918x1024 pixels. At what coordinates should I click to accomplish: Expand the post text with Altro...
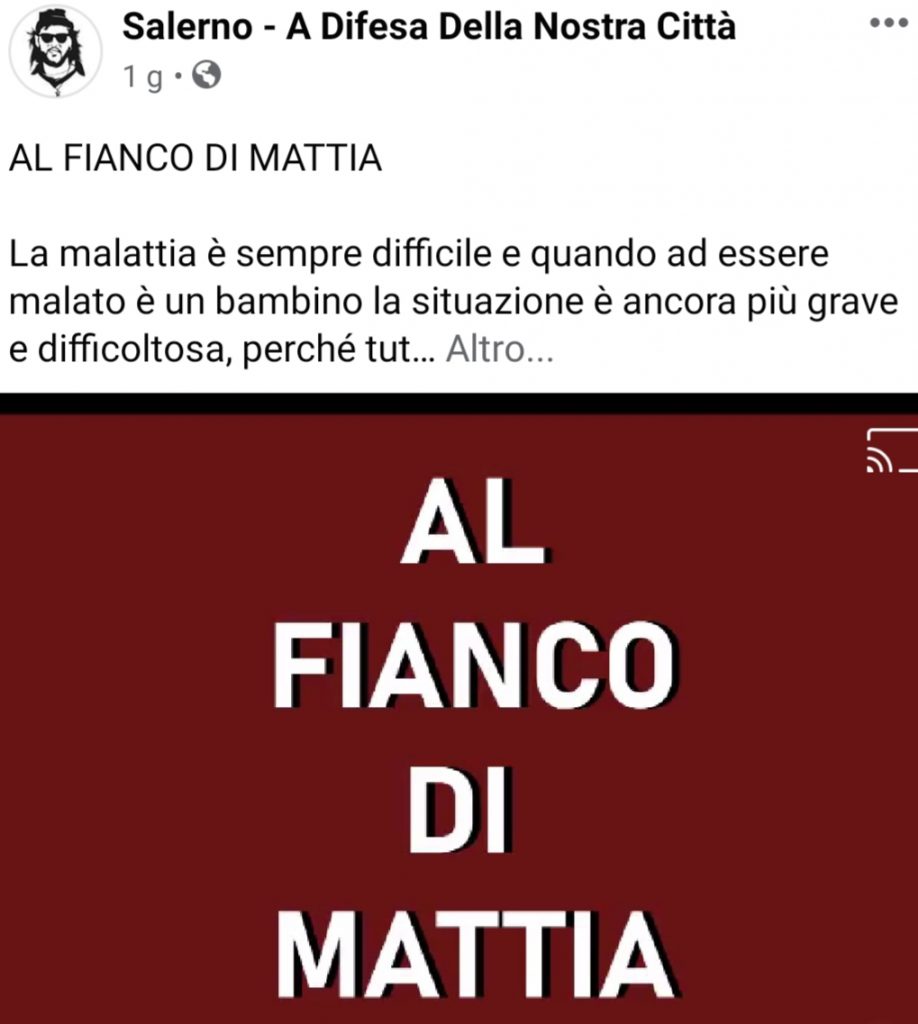pyautogui.click(x=498, y=350)
